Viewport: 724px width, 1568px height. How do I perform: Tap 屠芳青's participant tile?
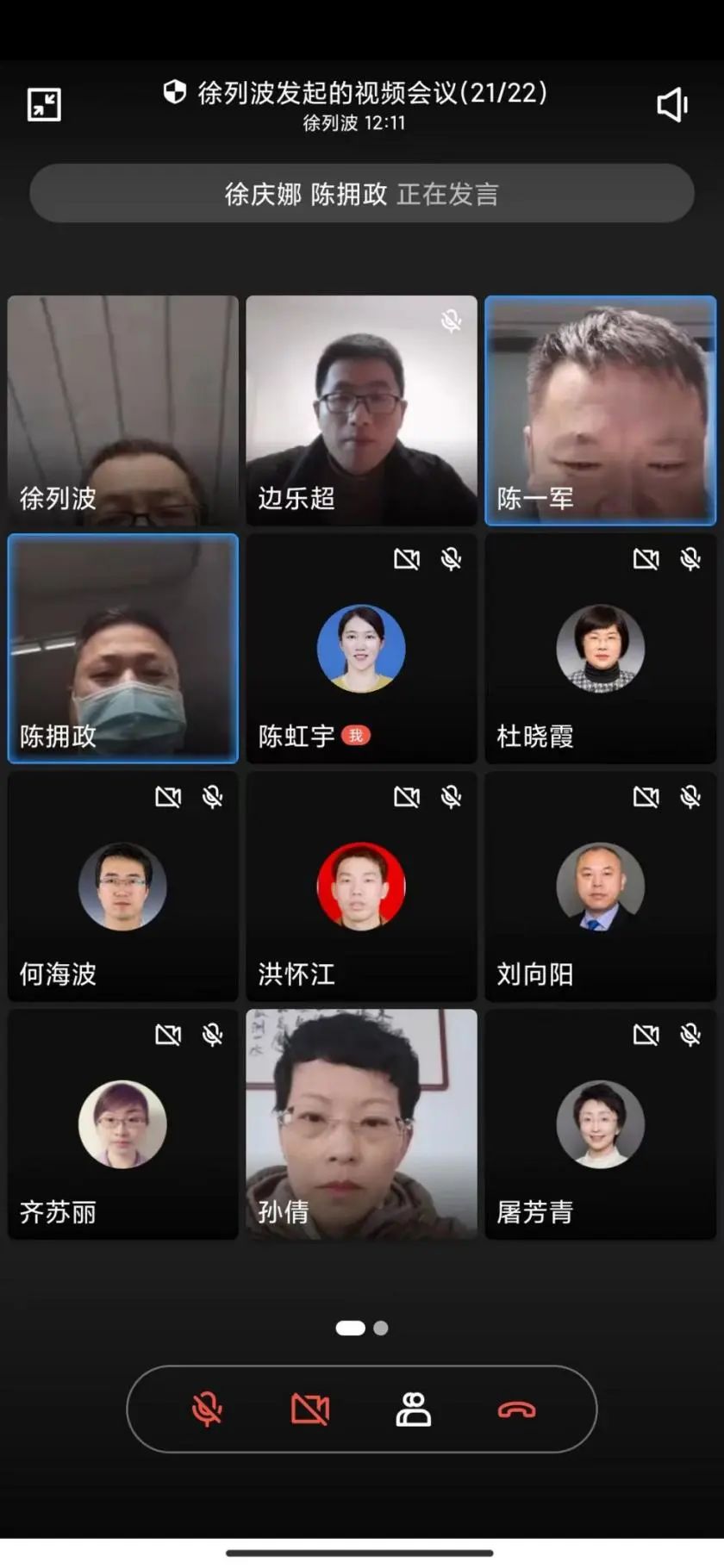(x=601, y=1124)
